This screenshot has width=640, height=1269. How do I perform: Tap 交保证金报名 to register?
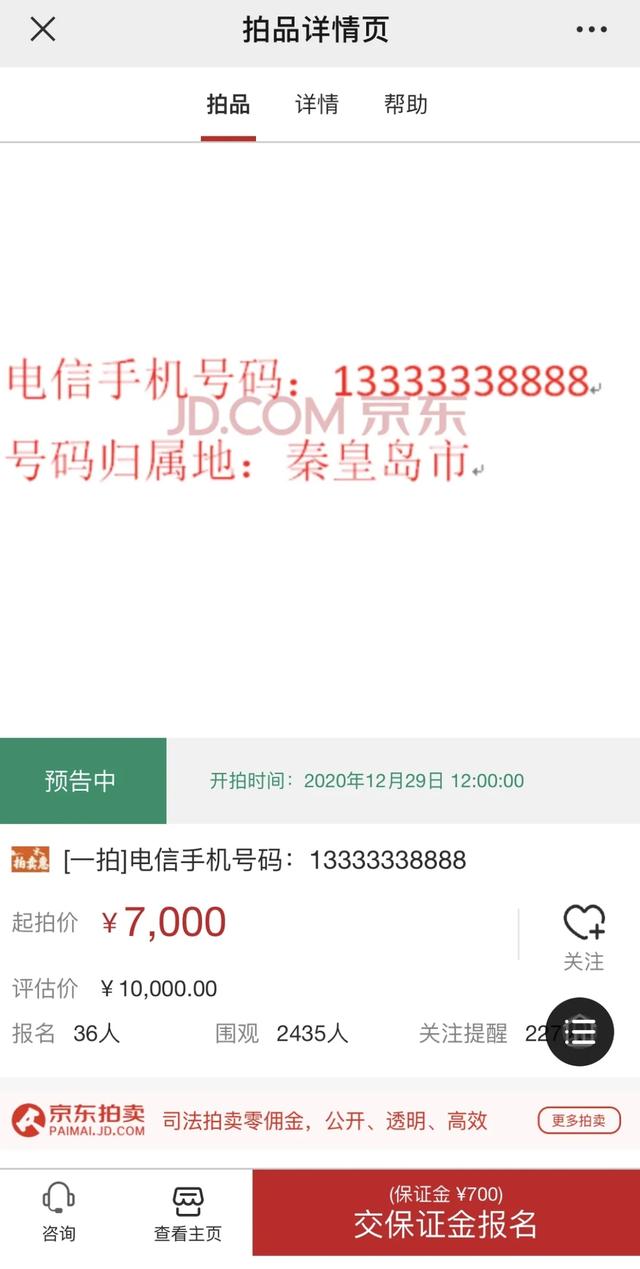click(x=446, y=1213)
